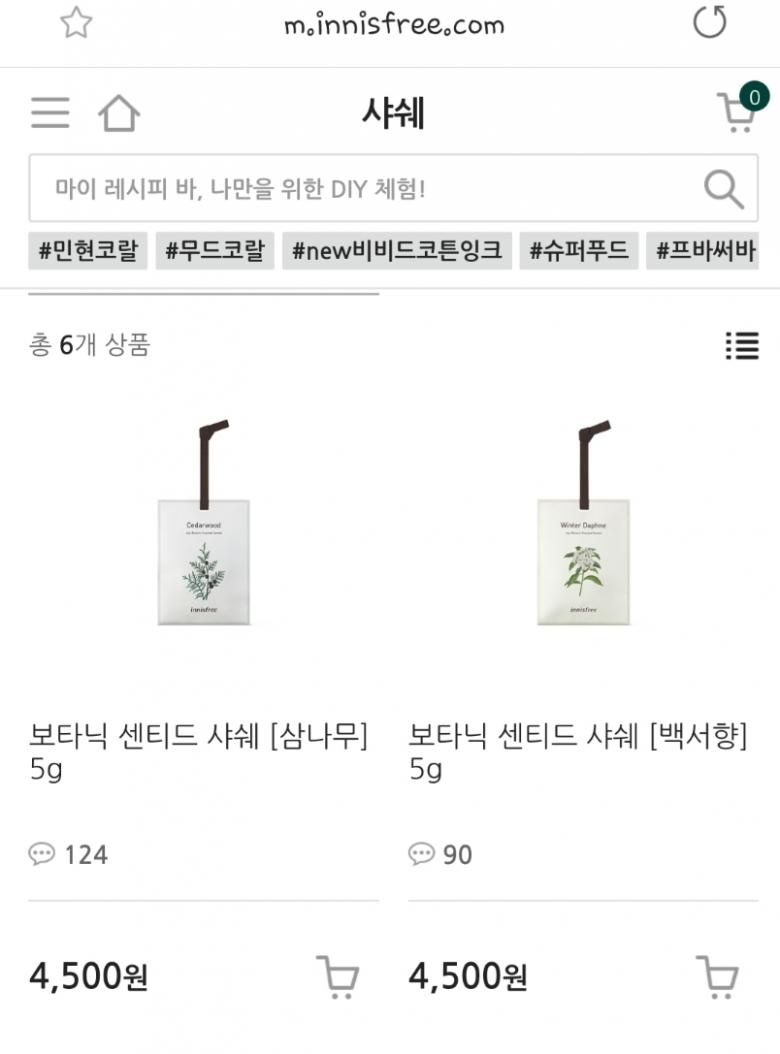
Task: Switch to list view layout
Action: (741, 346)
